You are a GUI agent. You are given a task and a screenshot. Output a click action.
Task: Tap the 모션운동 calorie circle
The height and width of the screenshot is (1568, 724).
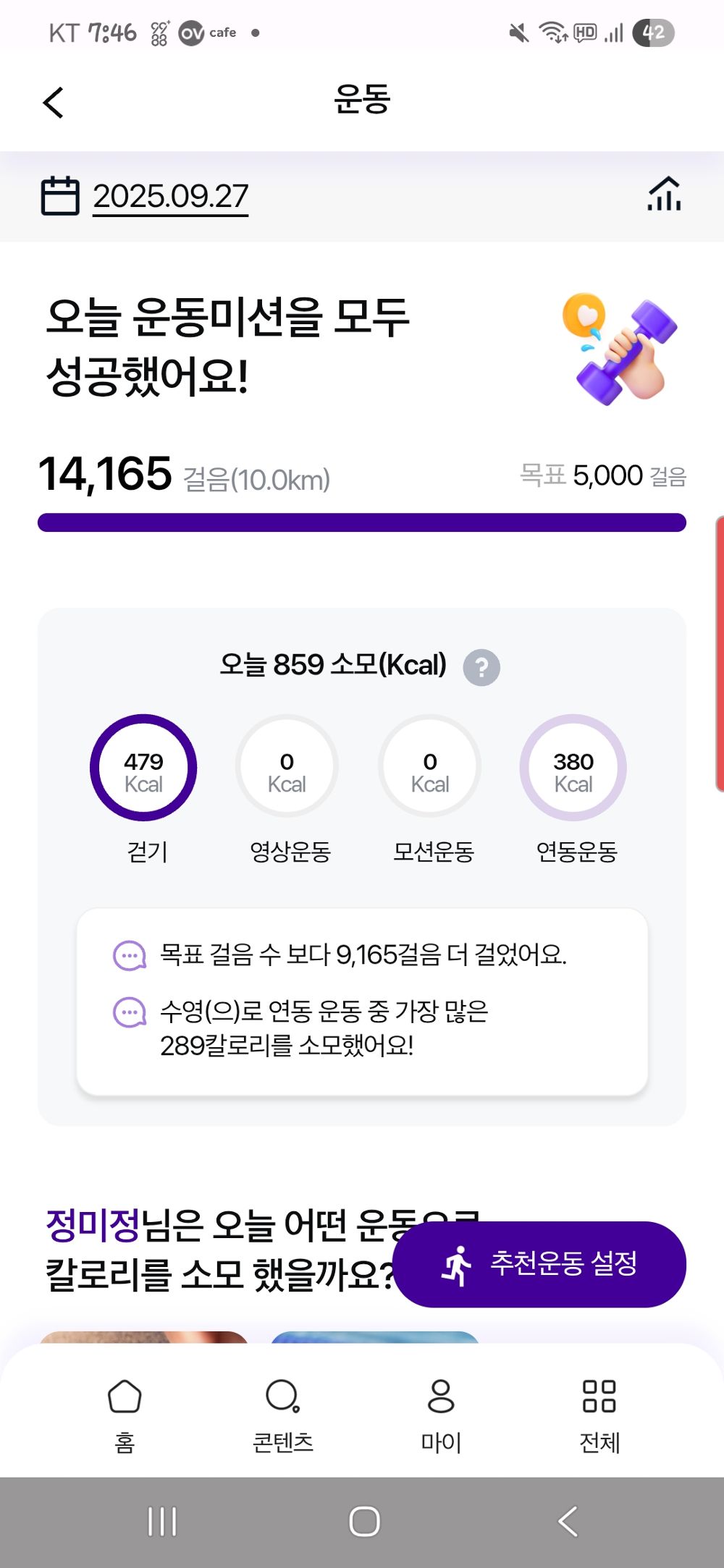tap(429, 768)
